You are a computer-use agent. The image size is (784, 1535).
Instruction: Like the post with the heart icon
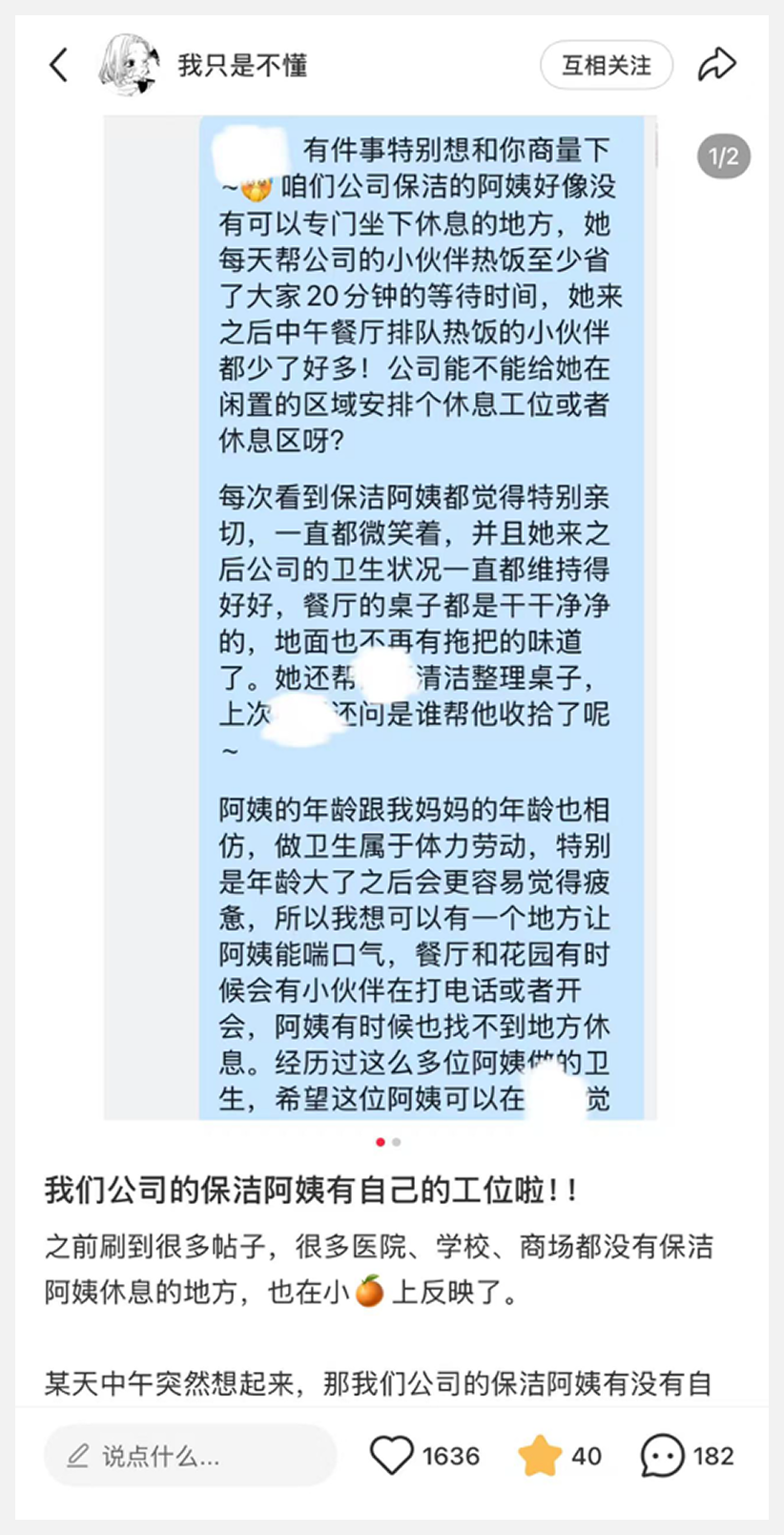(391, 1456)
